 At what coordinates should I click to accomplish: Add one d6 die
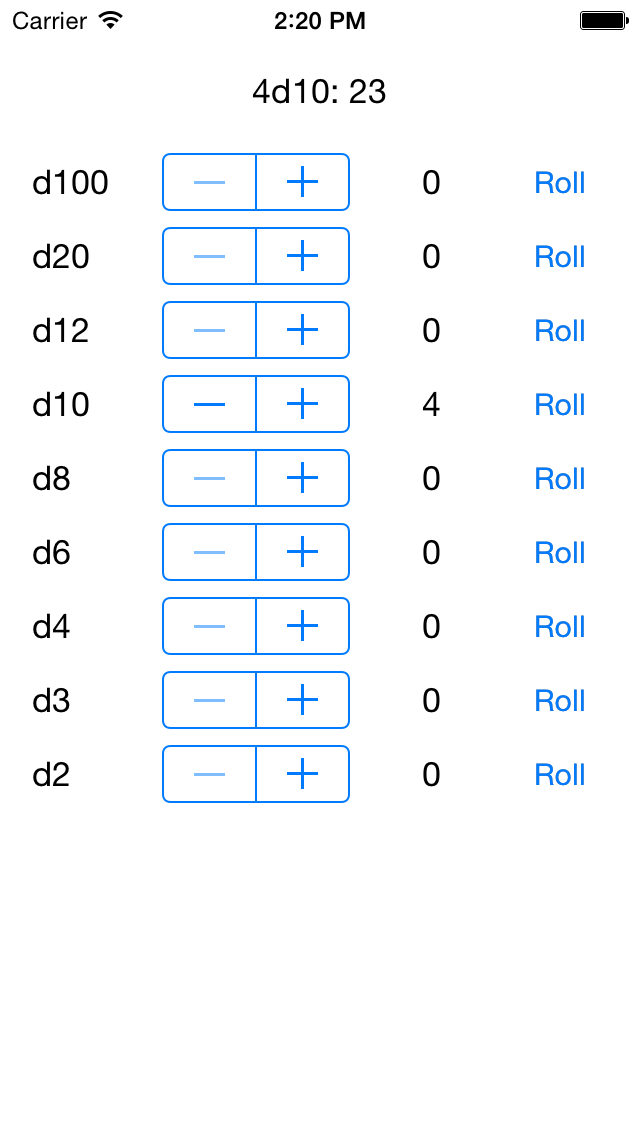303,551
